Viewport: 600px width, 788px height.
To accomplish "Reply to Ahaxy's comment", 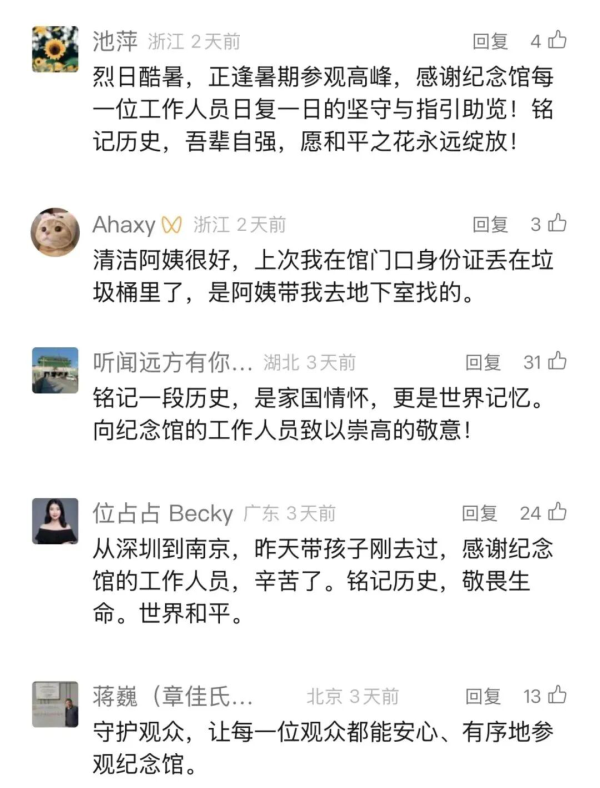I will coord(490,224).
